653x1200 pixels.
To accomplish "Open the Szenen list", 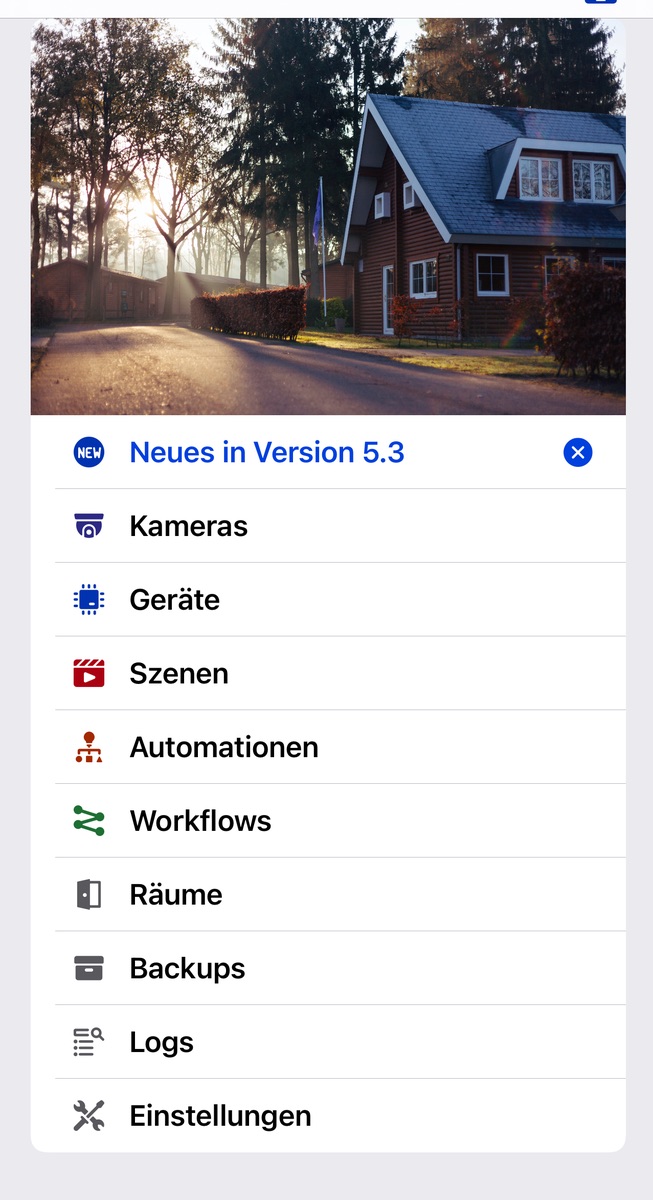I will pos(179,674).
